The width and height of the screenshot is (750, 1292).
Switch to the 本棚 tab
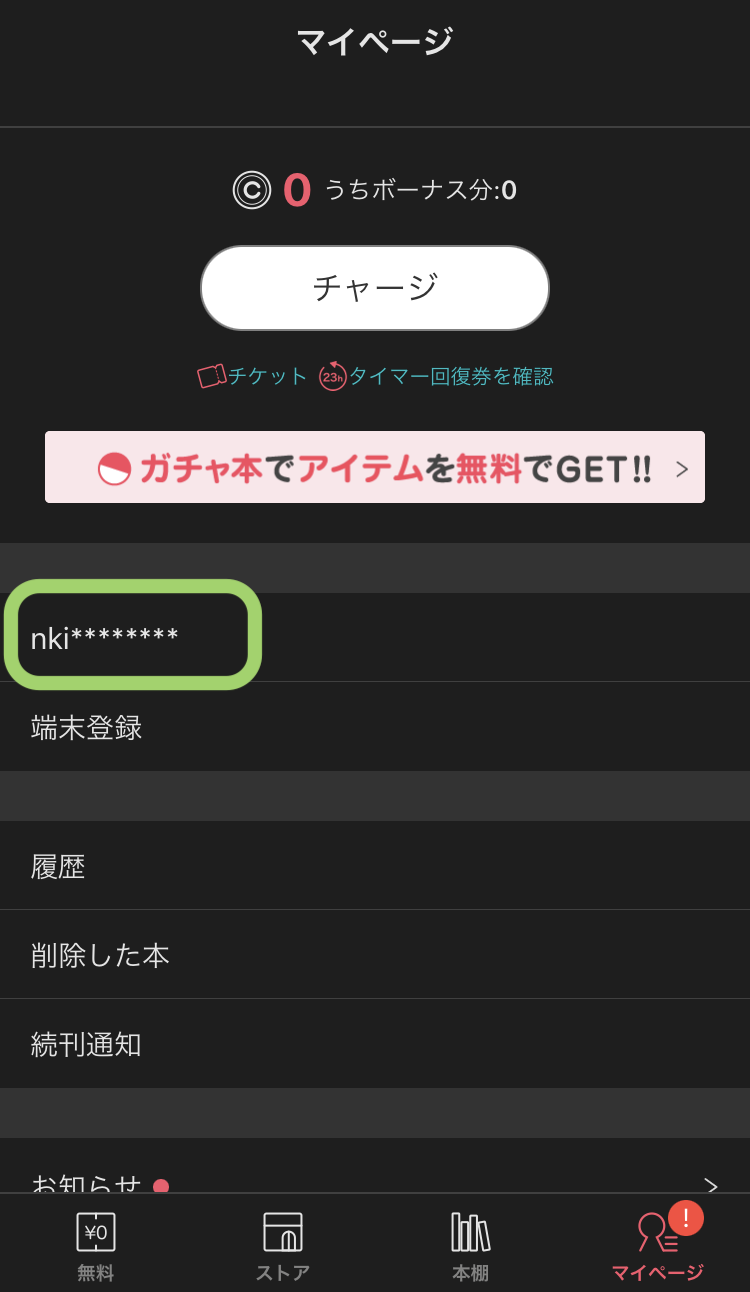(x=470, y=1245)
